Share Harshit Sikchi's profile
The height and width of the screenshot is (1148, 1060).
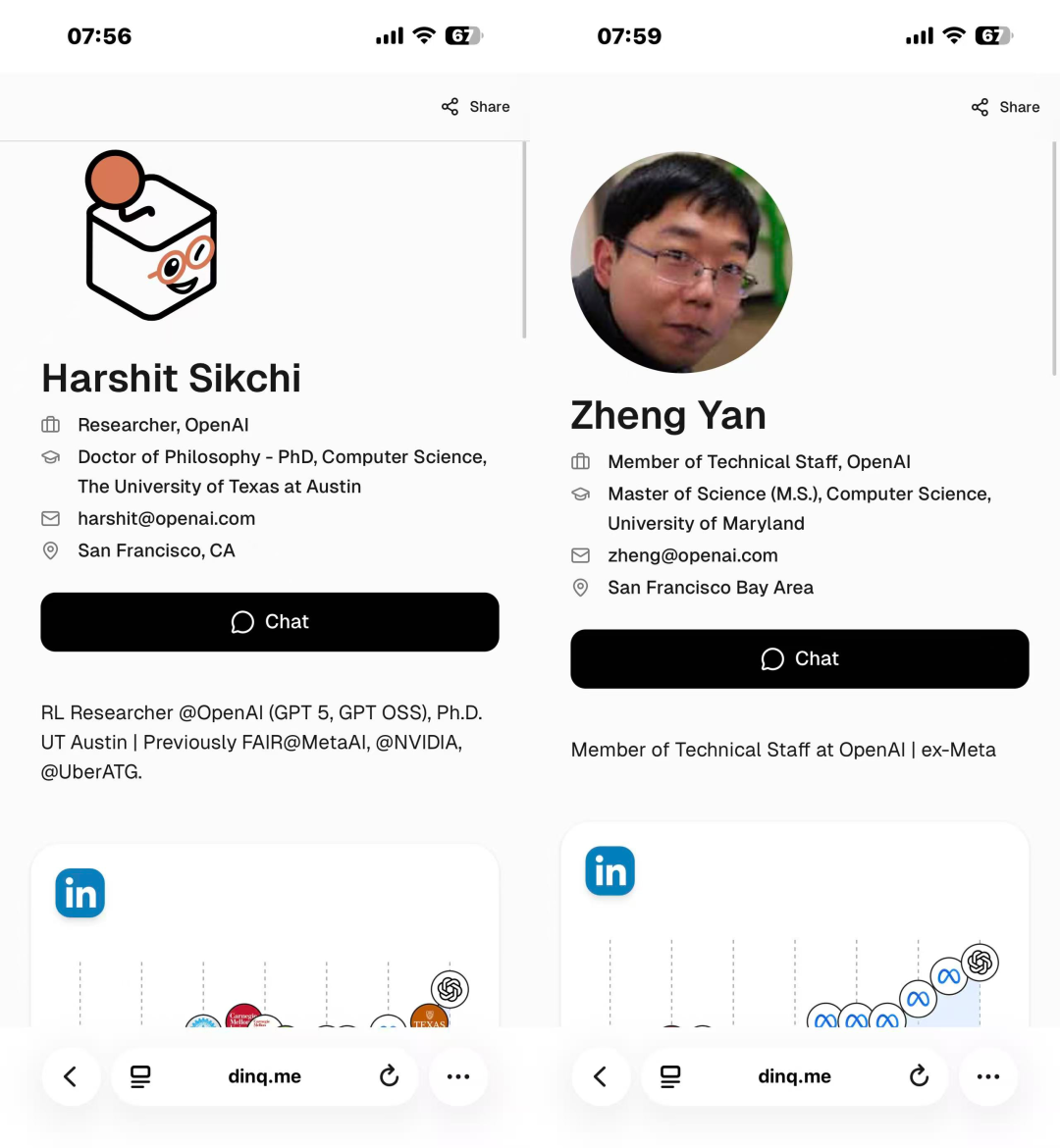pos(476,107)
